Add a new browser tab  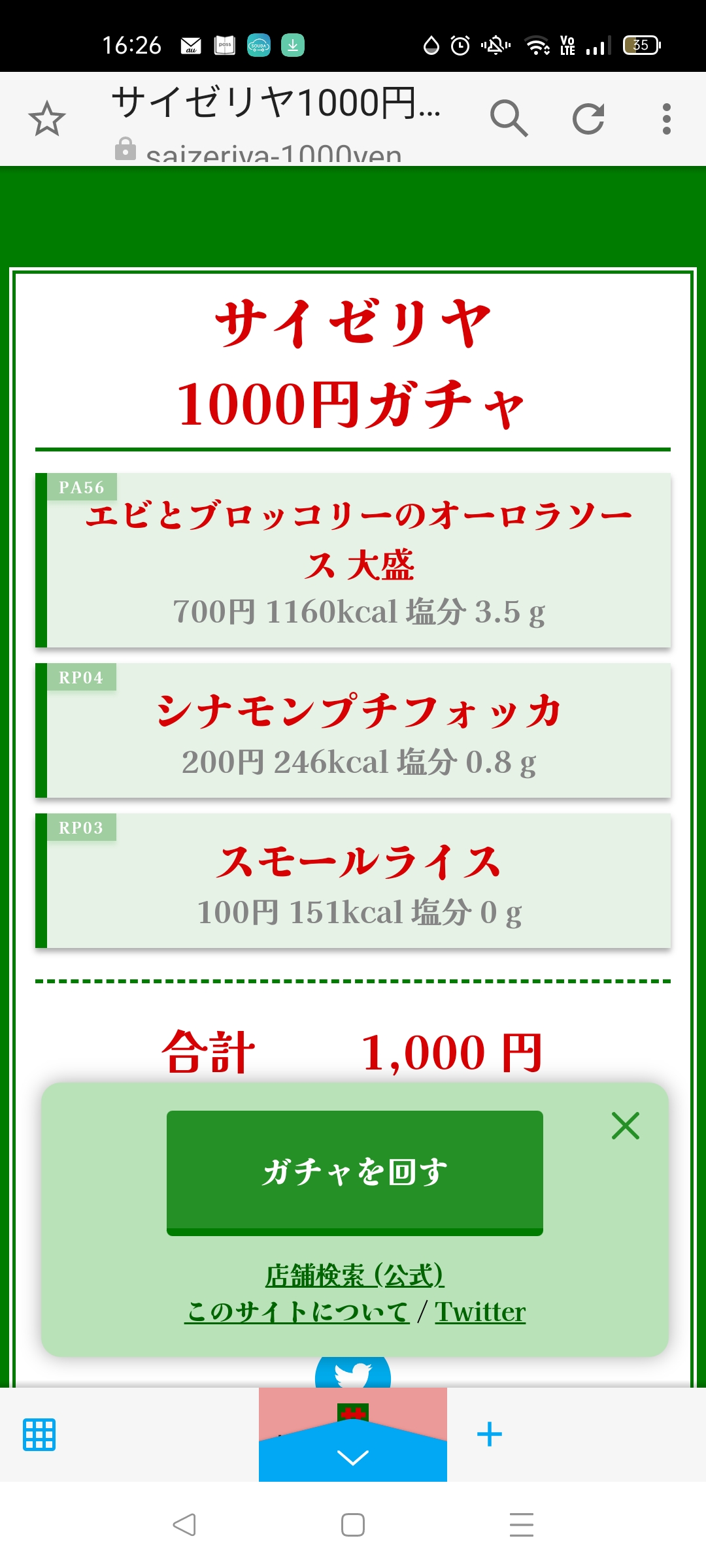[490, 1435]
